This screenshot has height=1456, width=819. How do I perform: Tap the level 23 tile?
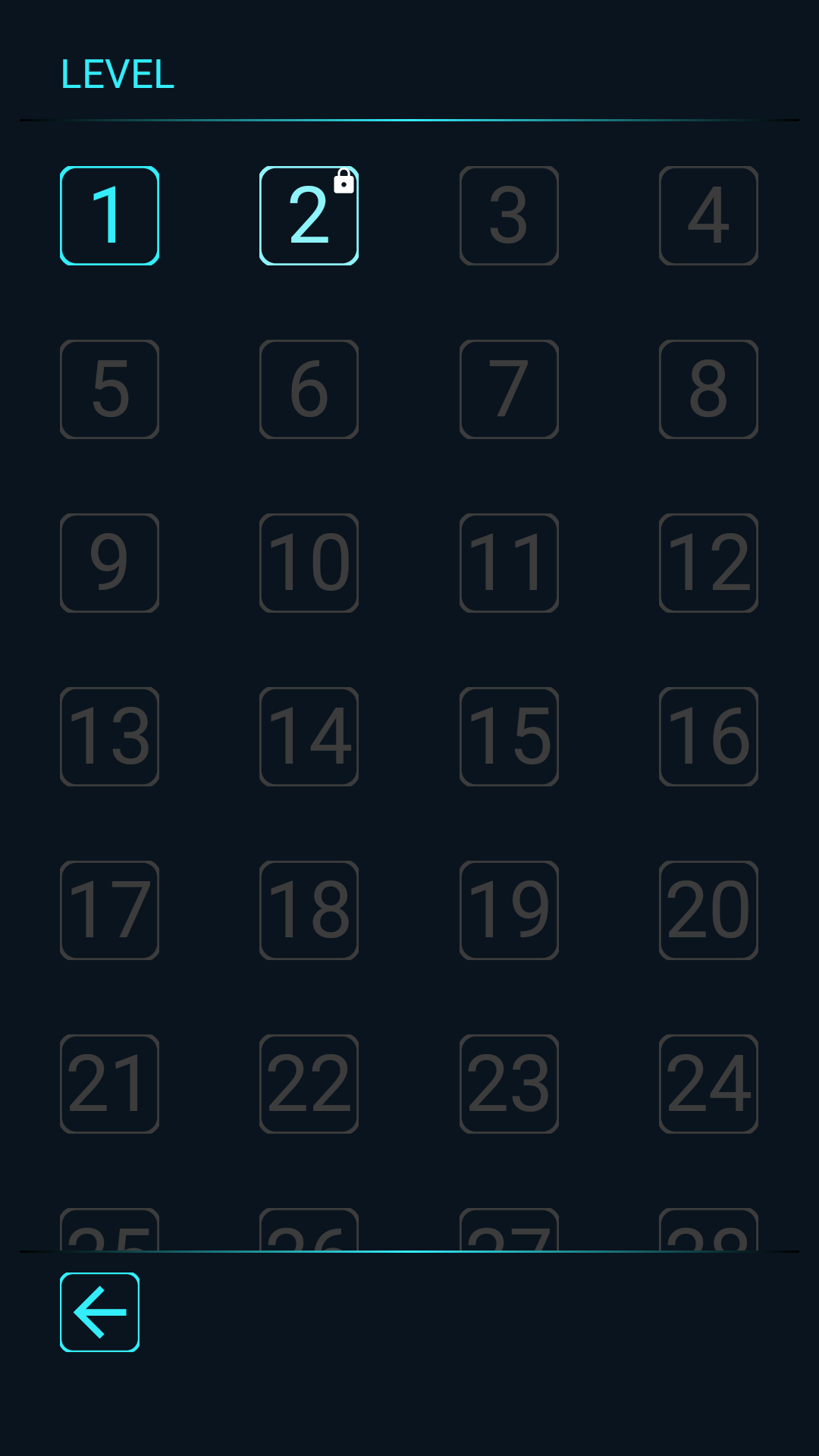tap(509, 1084)
